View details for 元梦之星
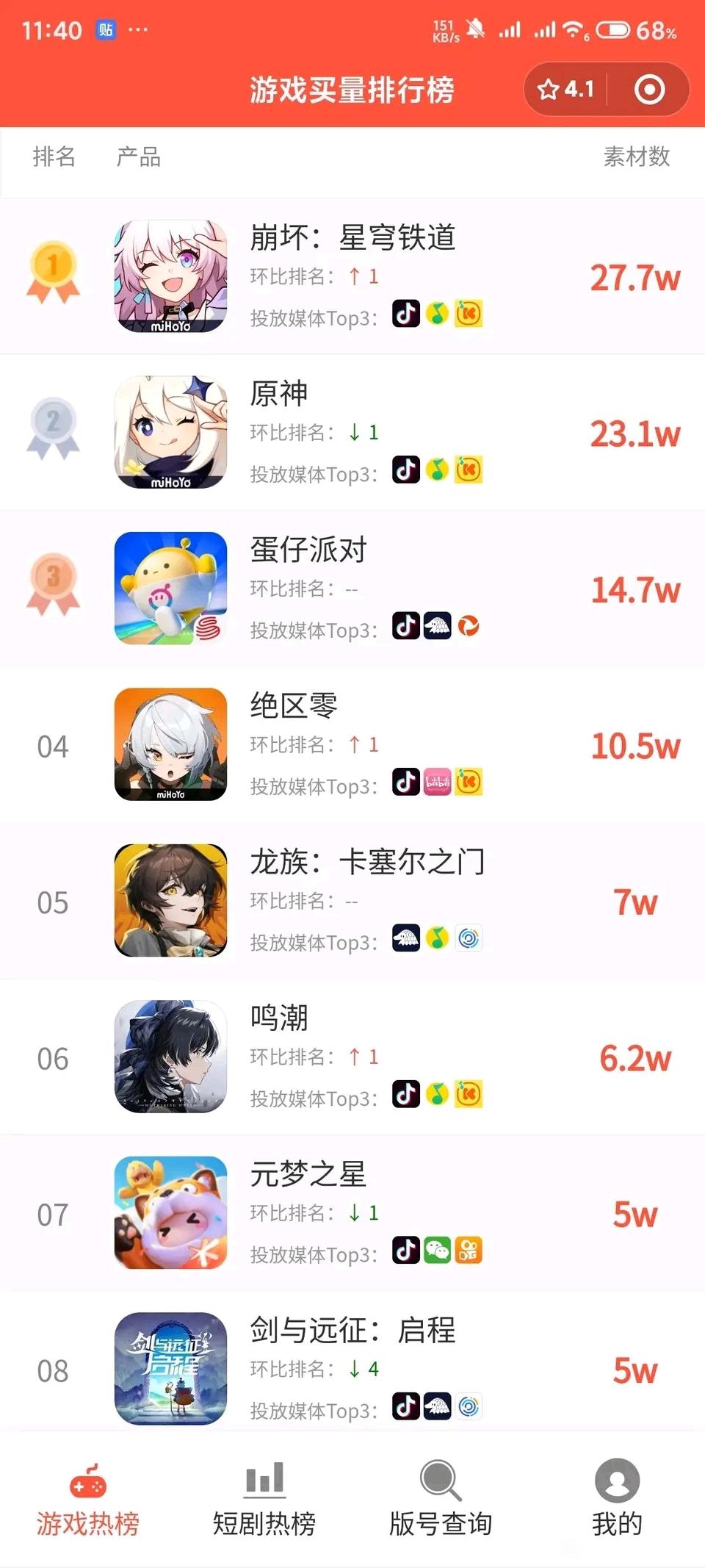Screen dimensions: 705x1568 point(352,1213)
